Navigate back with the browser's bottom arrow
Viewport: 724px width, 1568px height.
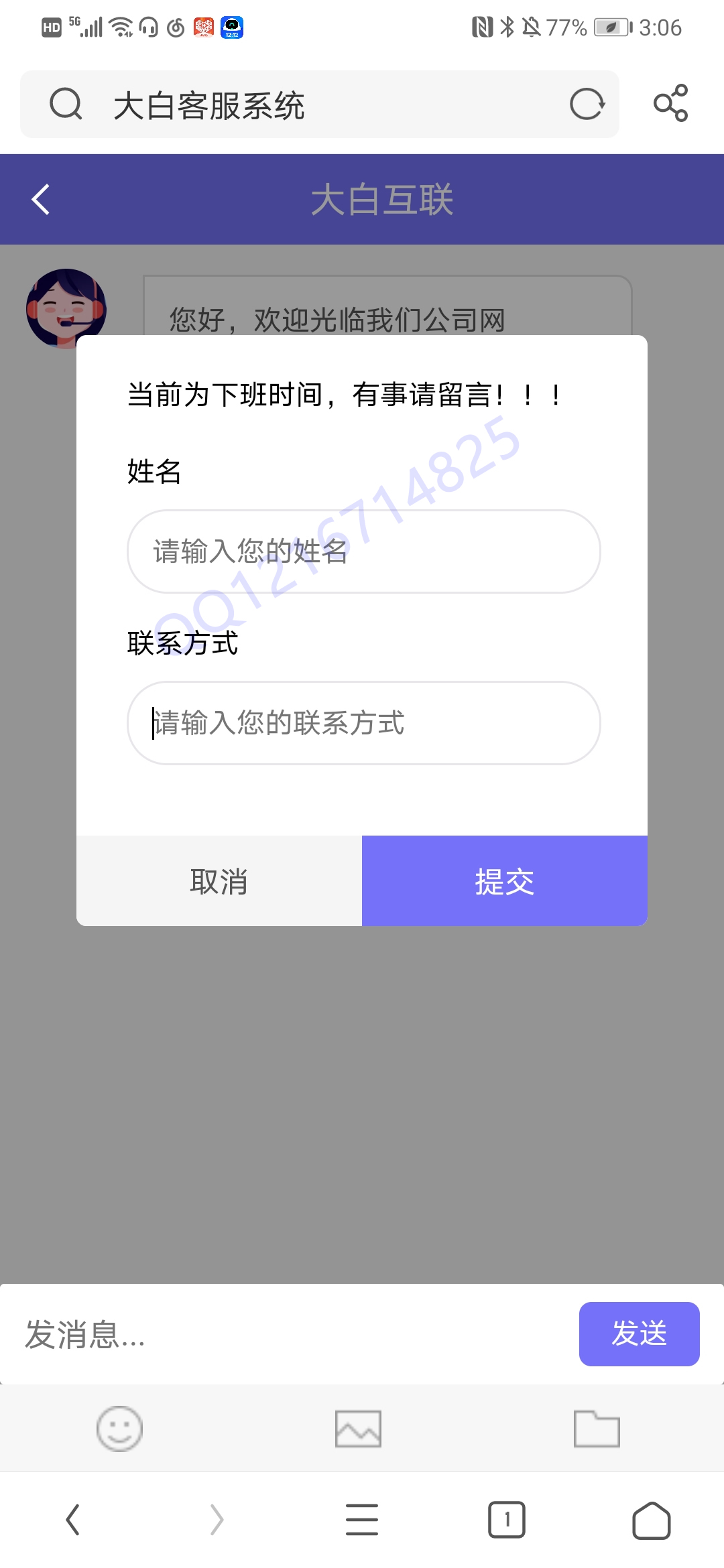tap(73, 1520)
